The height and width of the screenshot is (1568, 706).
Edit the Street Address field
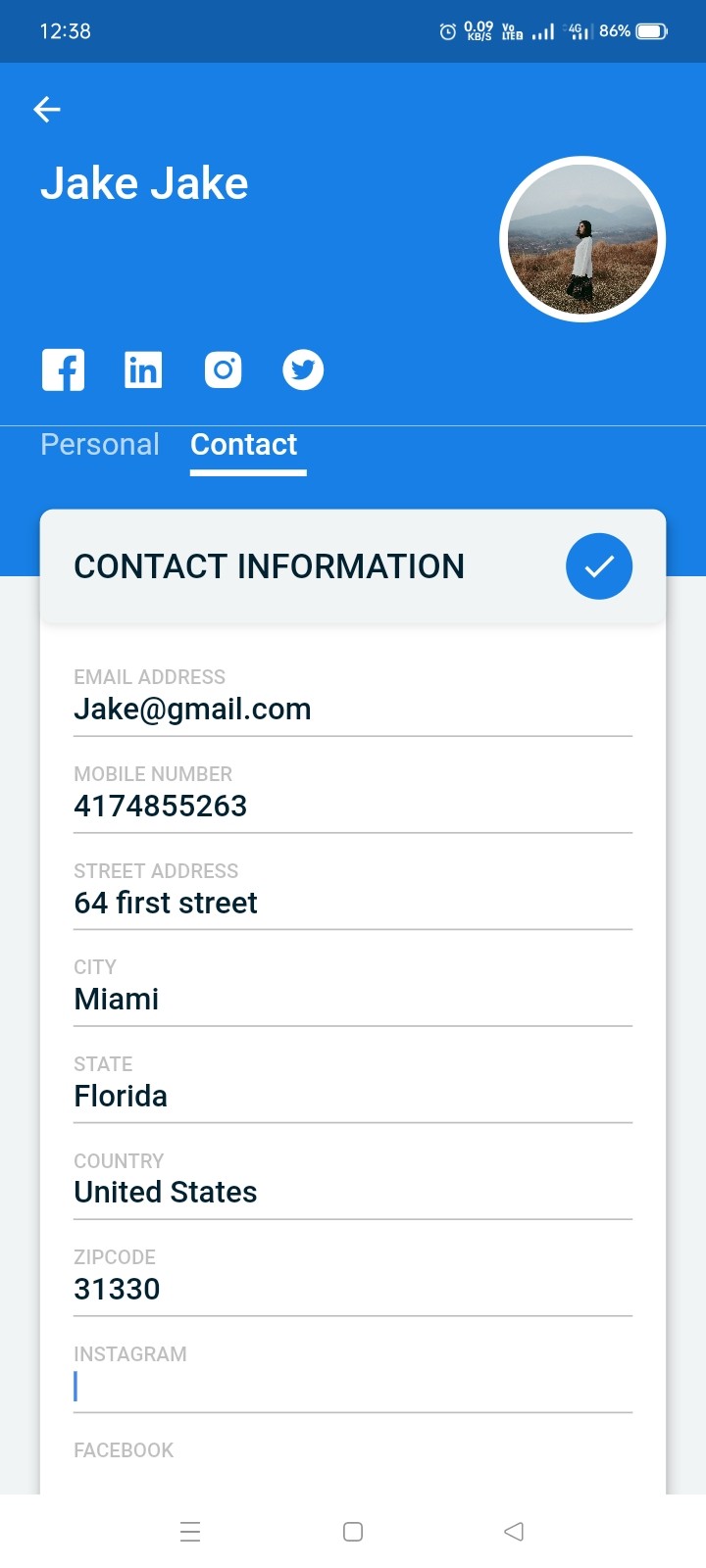point(353,903)
